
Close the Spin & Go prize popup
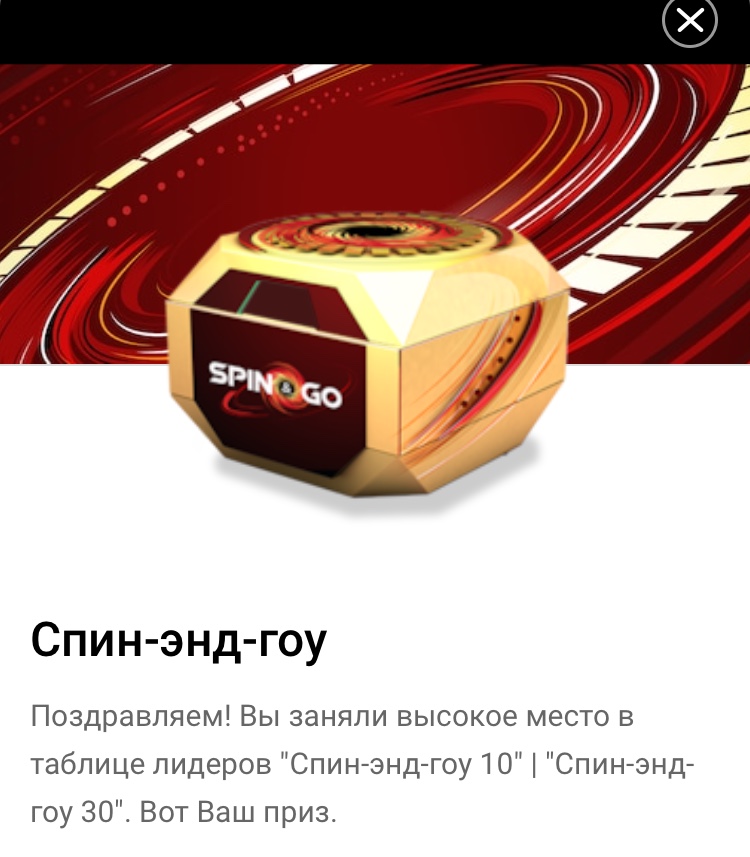pos(690,20)
